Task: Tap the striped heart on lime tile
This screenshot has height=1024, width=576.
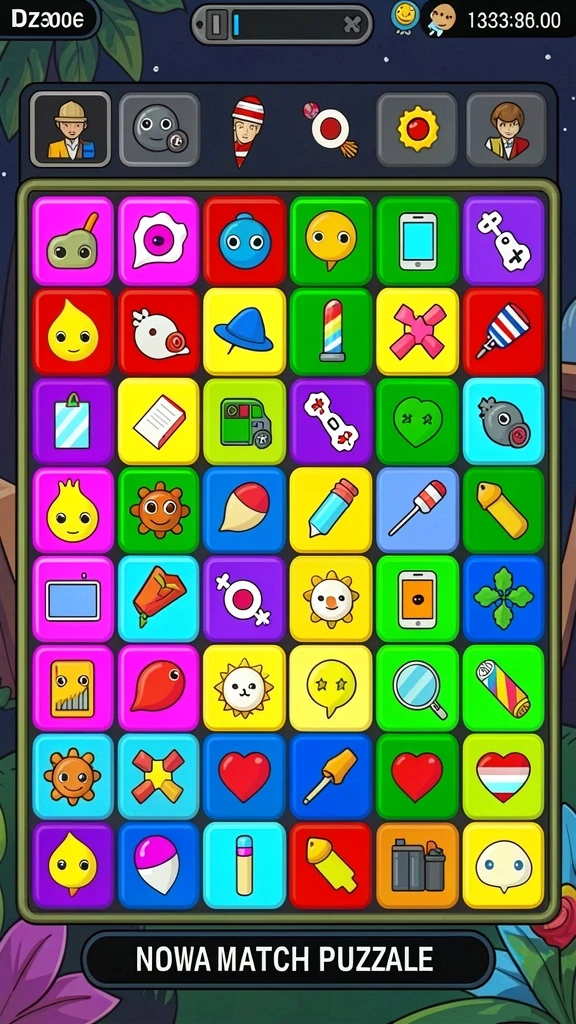Action: click(504, 776)
